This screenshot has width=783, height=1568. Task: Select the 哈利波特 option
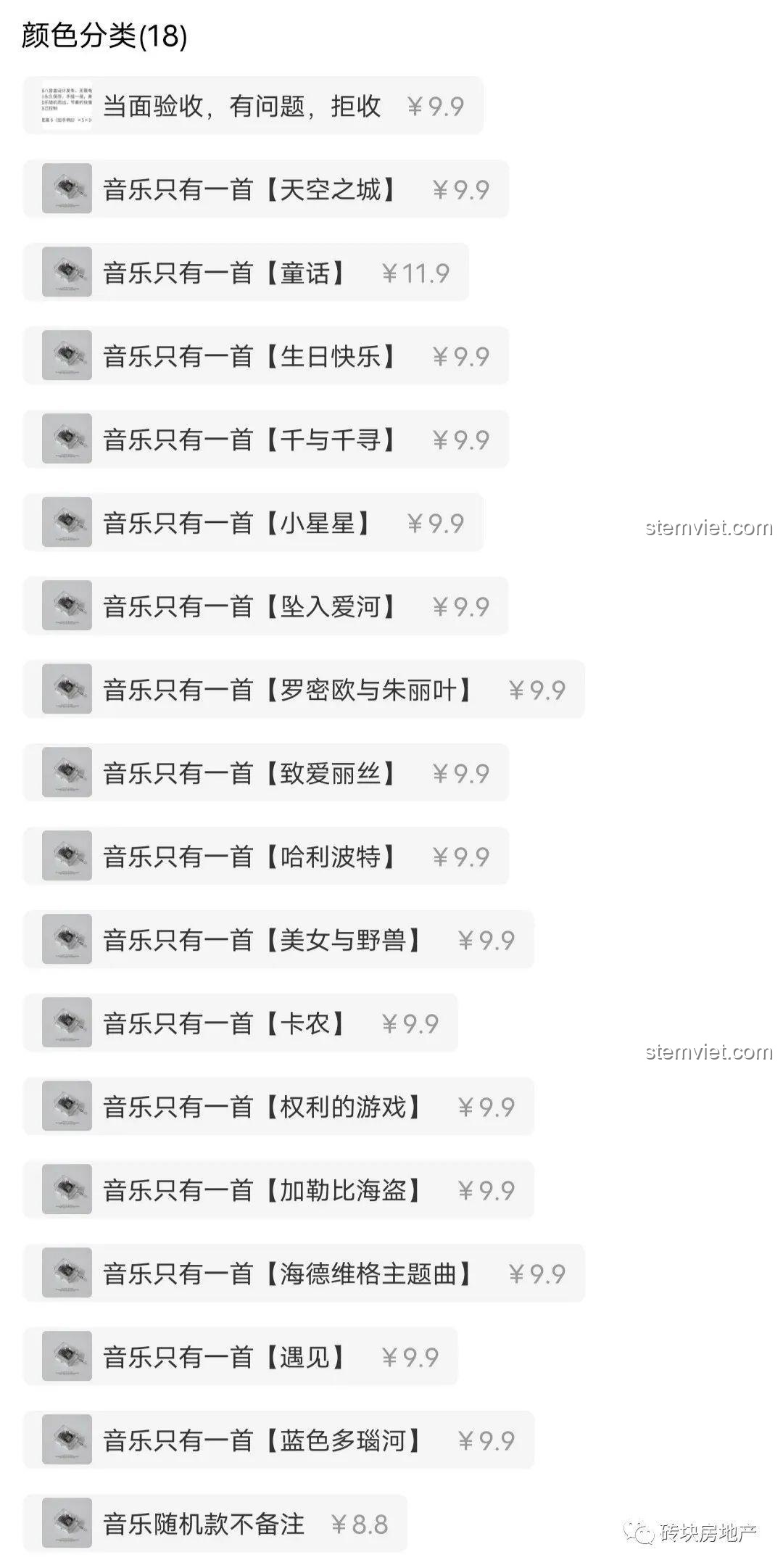[x=265, y=857]
